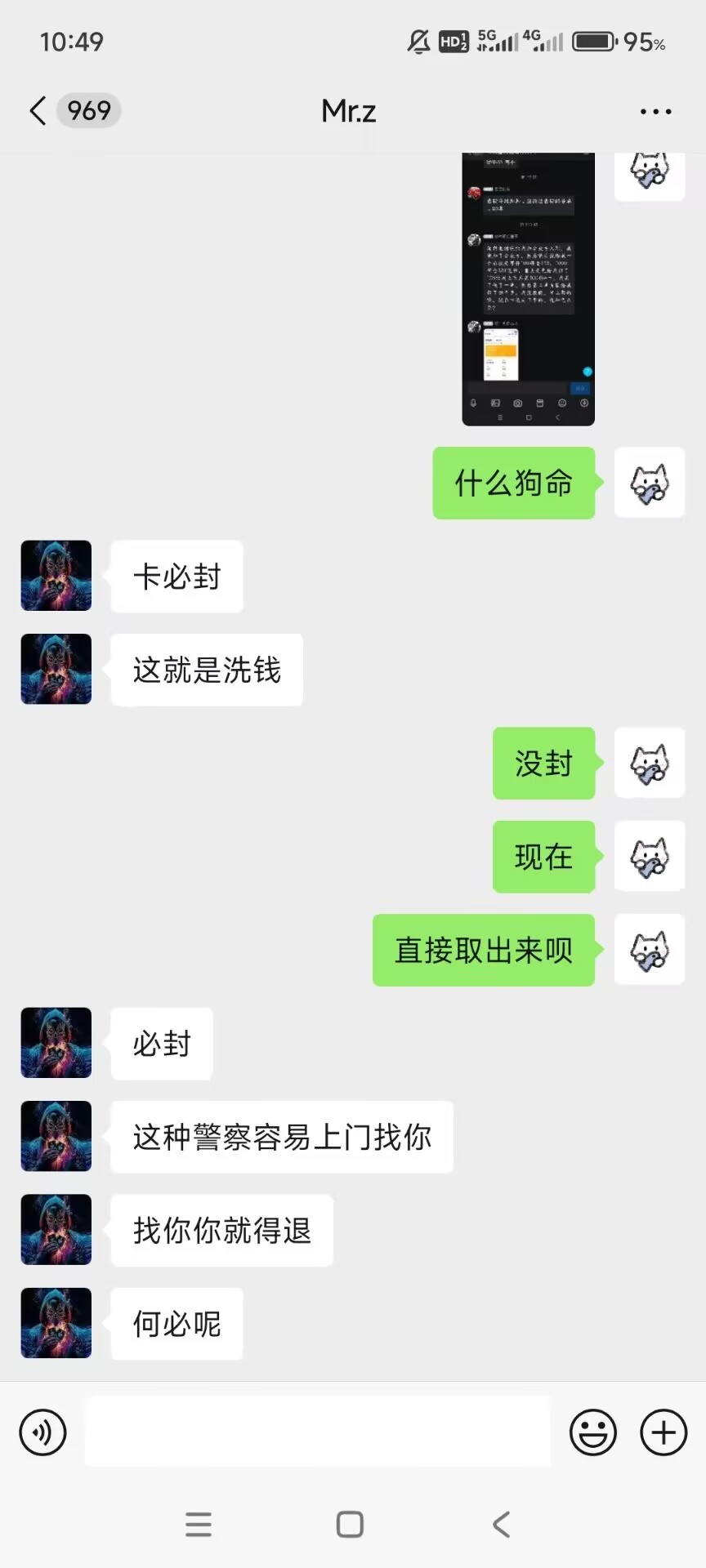706x1568 pixels.
Task: Open the shared screenshot image
Action: (528, 289)
